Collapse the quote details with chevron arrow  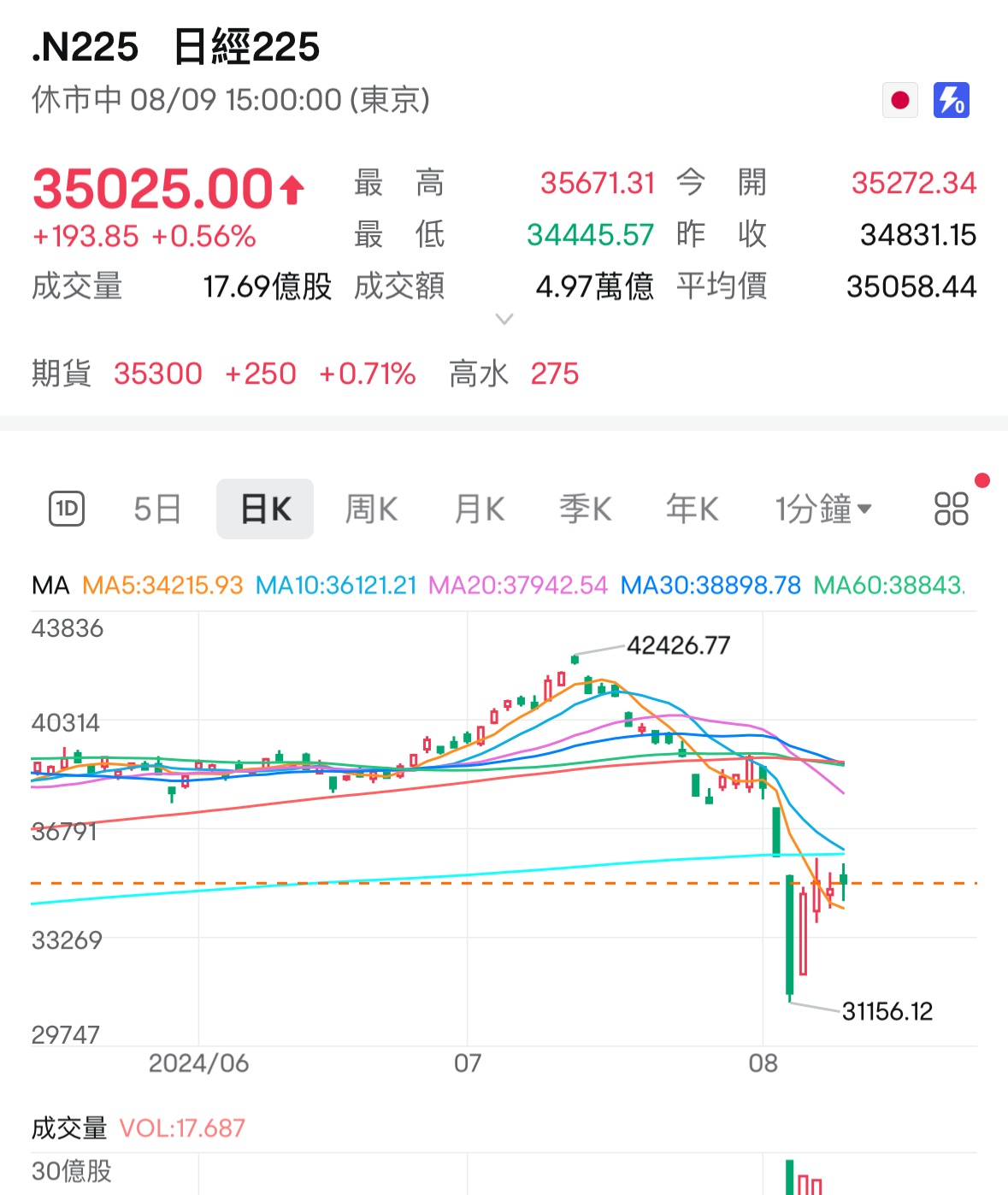(504, 318)
